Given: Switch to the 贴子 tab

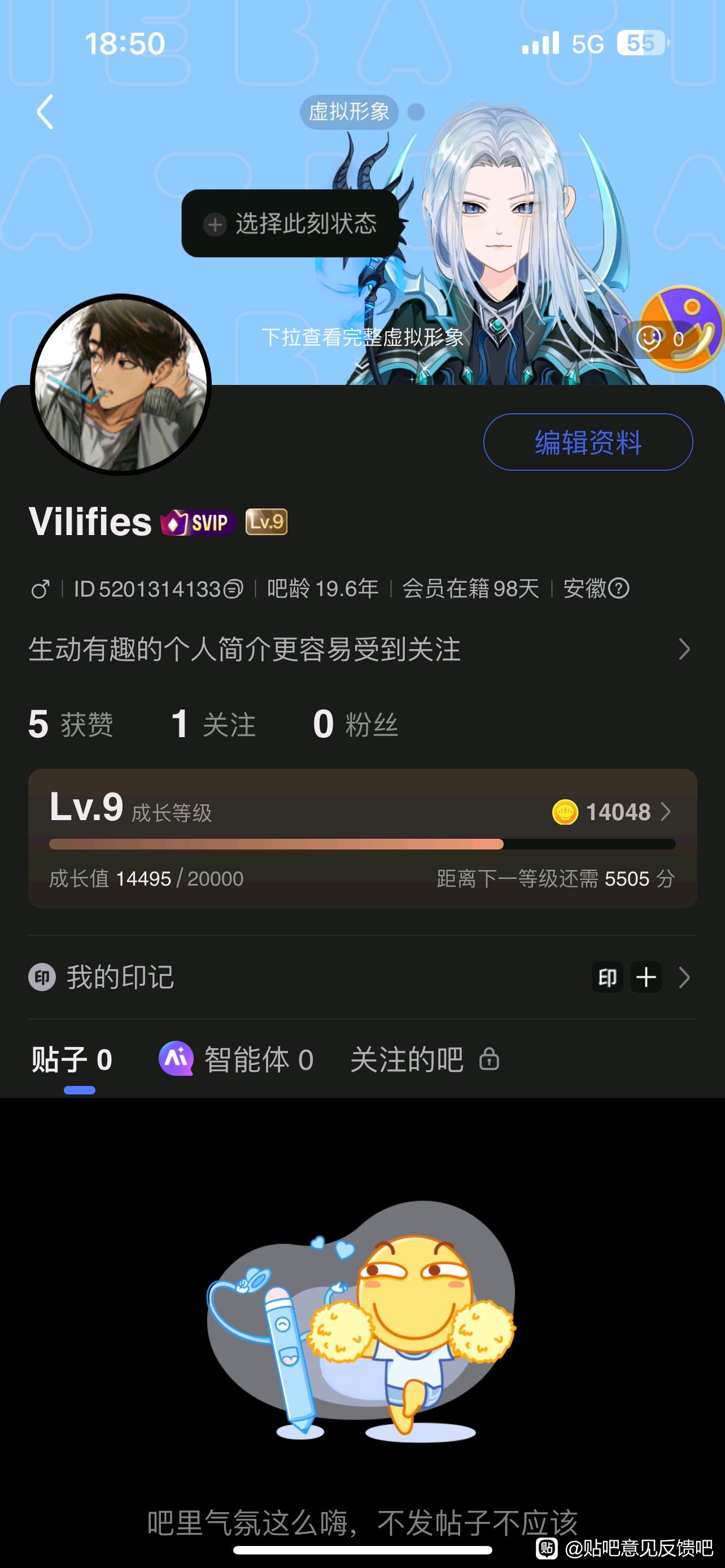Looking at the screenshot, I should pyautogui.click(x=72, y=1060).
